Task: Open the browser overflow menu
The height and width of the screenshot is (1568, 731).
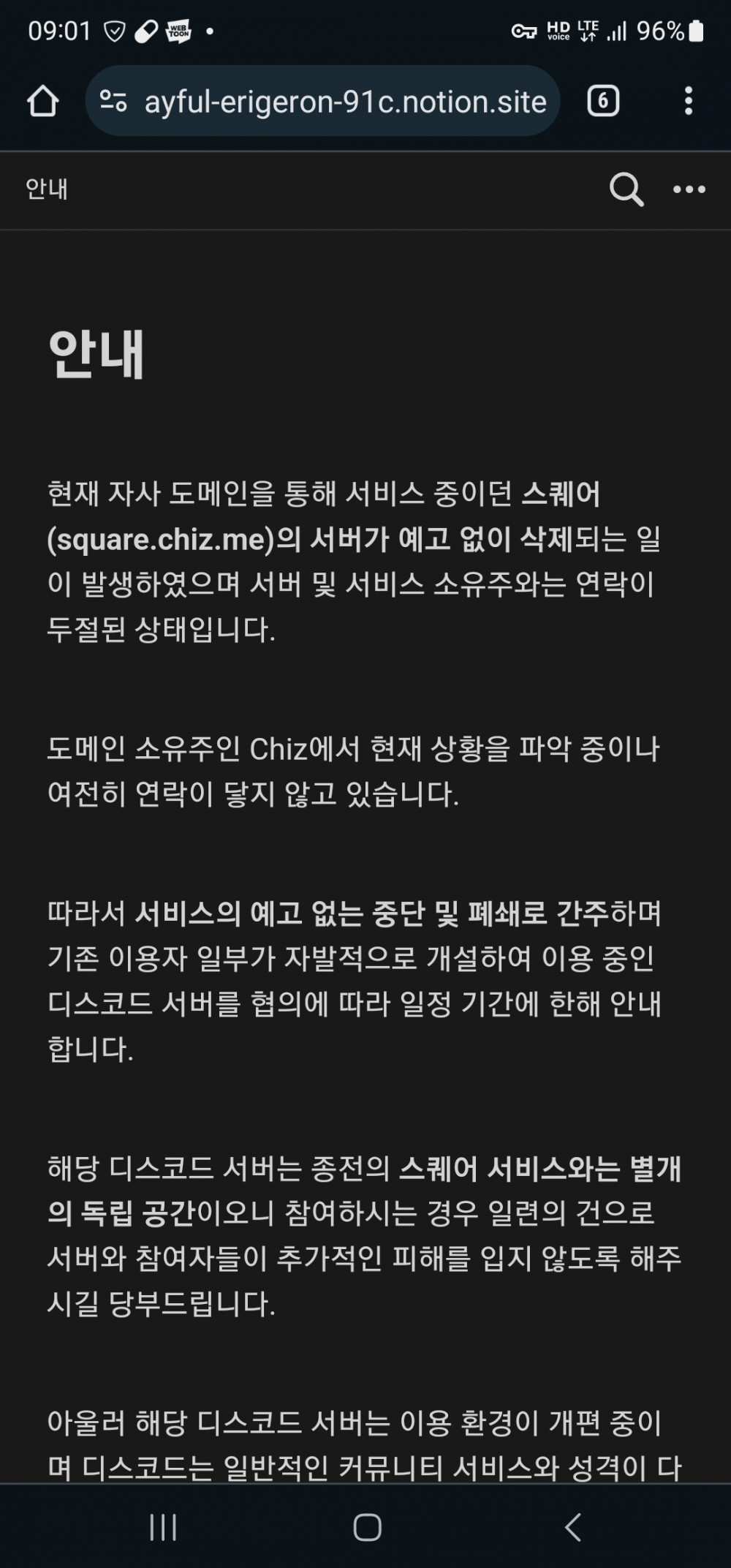Action: (688, 101)
